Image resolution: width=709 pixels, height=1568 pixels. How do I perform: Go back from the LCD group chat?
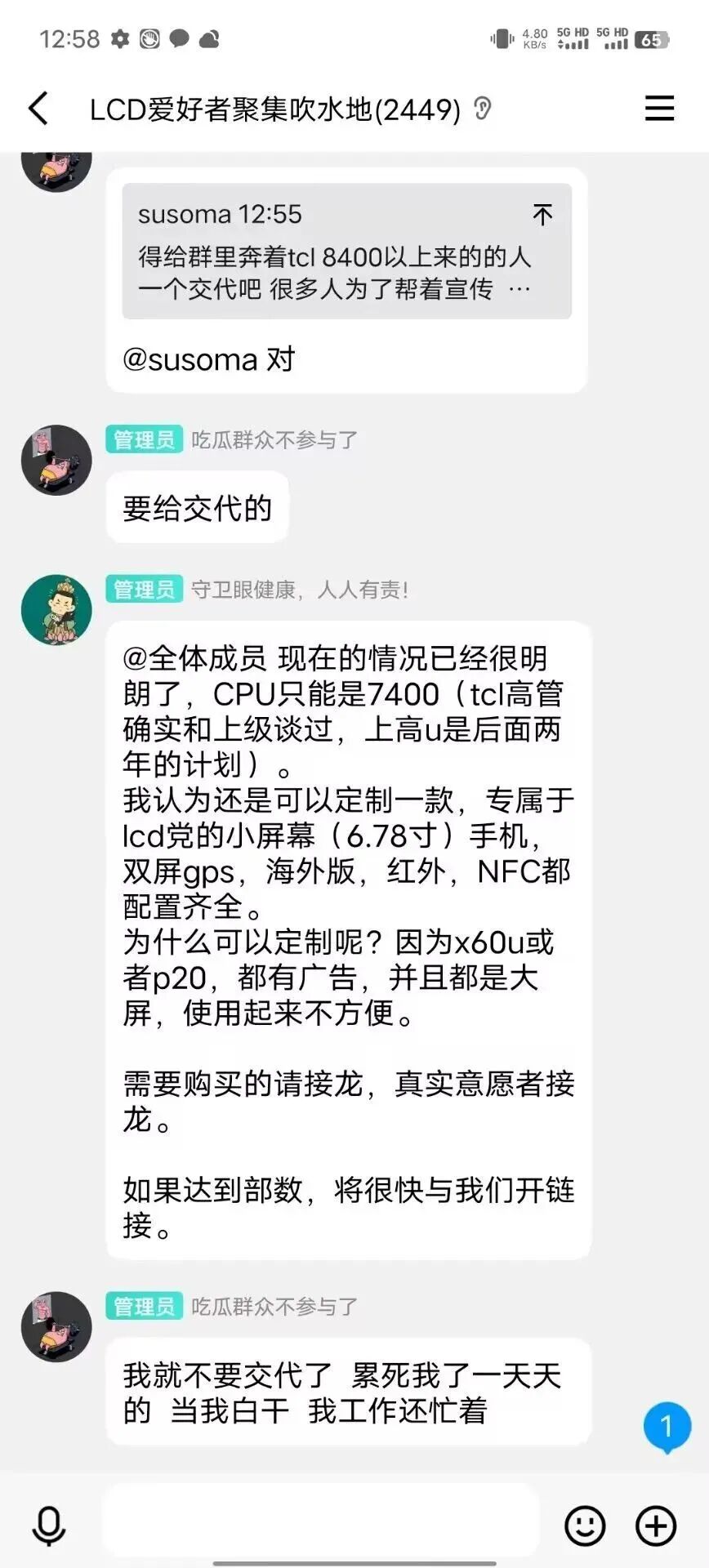pos(38,108)
